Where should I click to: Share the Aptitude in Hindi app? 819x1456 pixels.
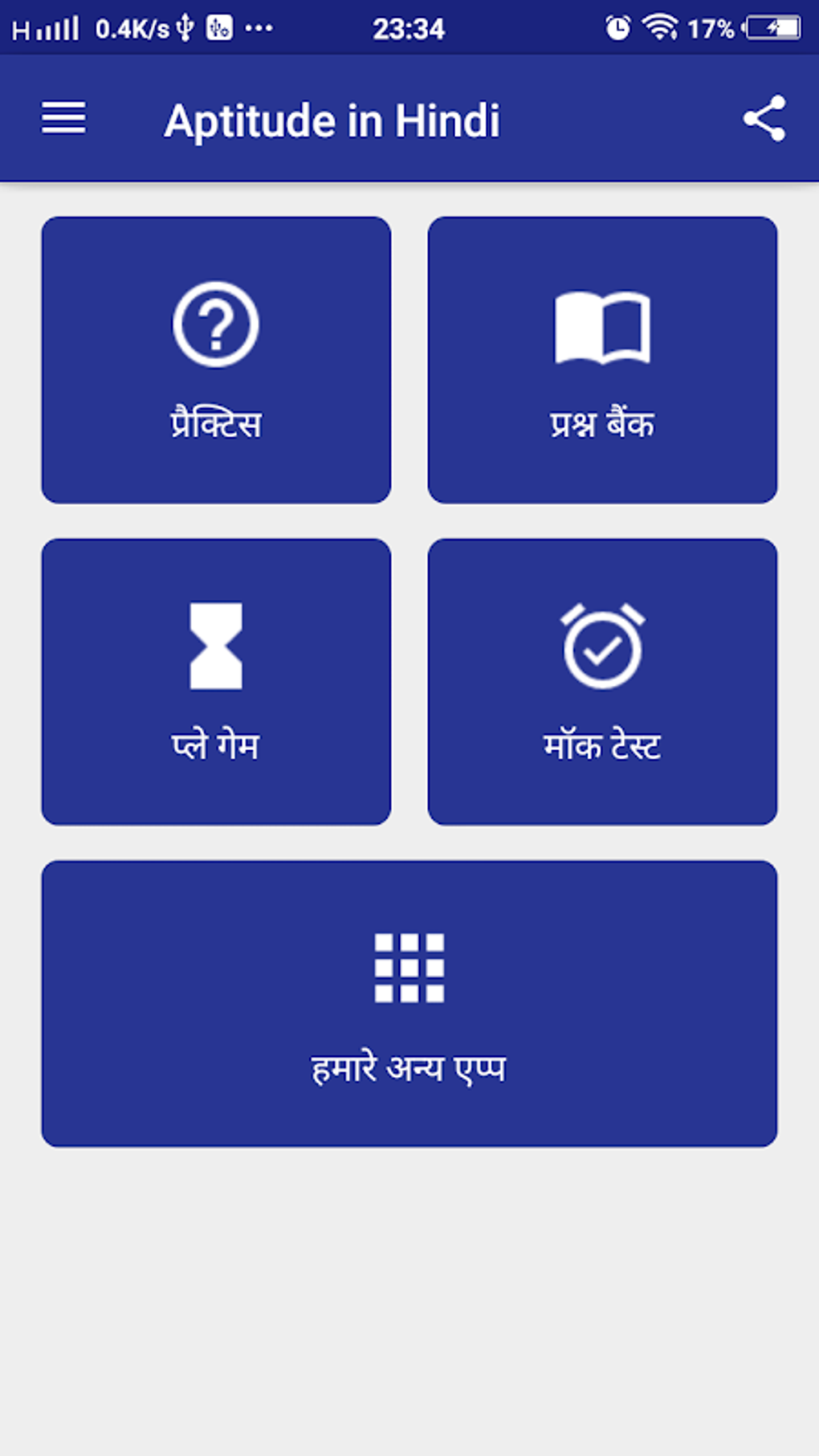(764, 119)
